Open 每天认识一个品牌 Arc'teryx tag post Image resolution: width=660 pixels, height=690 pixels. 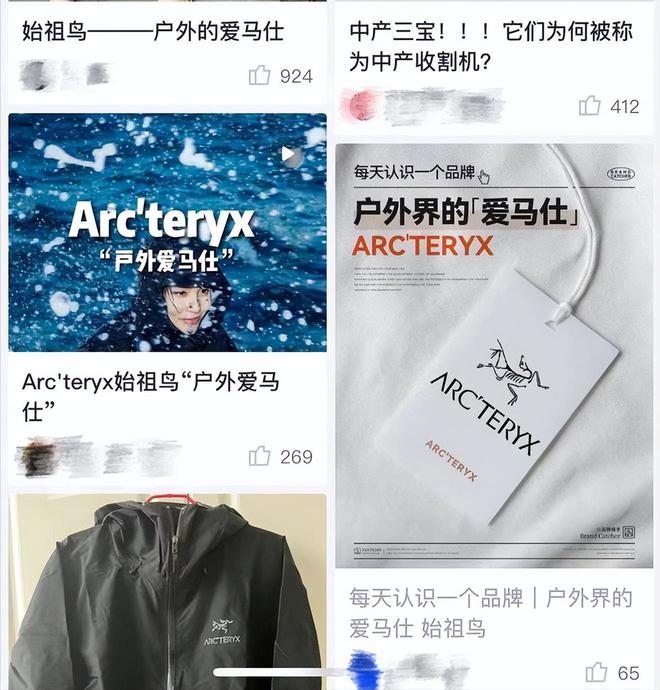(494, 355)
